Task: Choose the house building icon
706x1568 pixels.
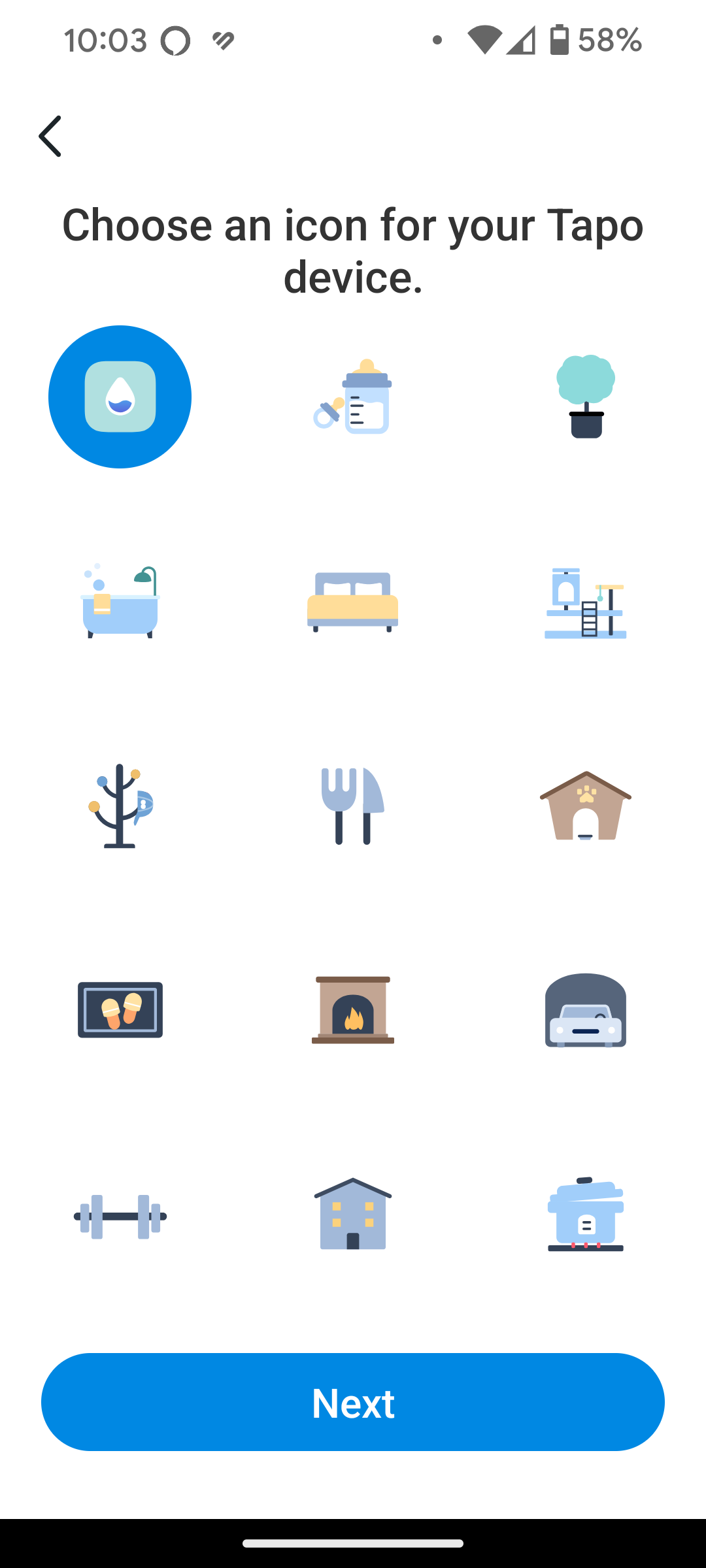Action: [353, 1214]
